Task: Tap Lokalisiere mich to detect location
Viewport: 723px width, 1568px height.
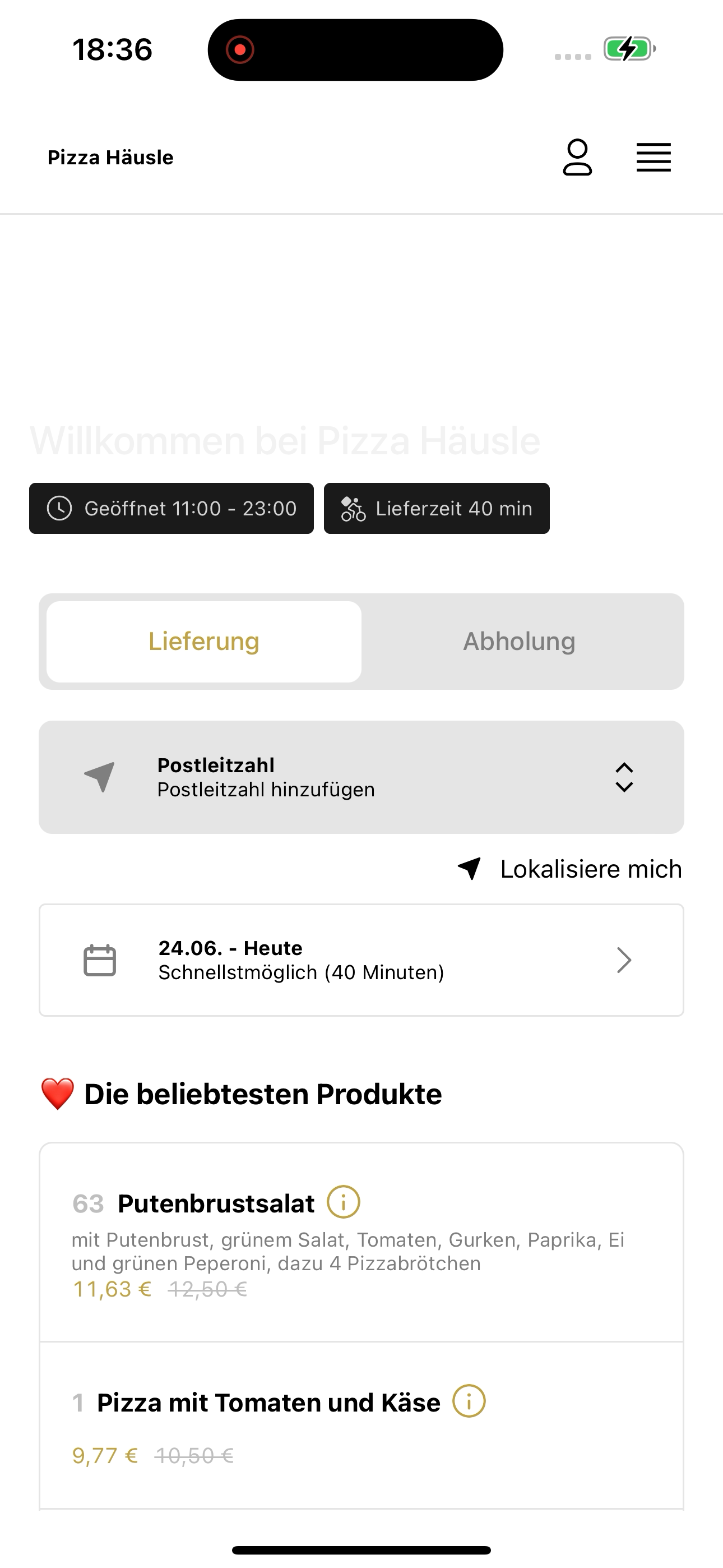Action: tap(569, 869)
